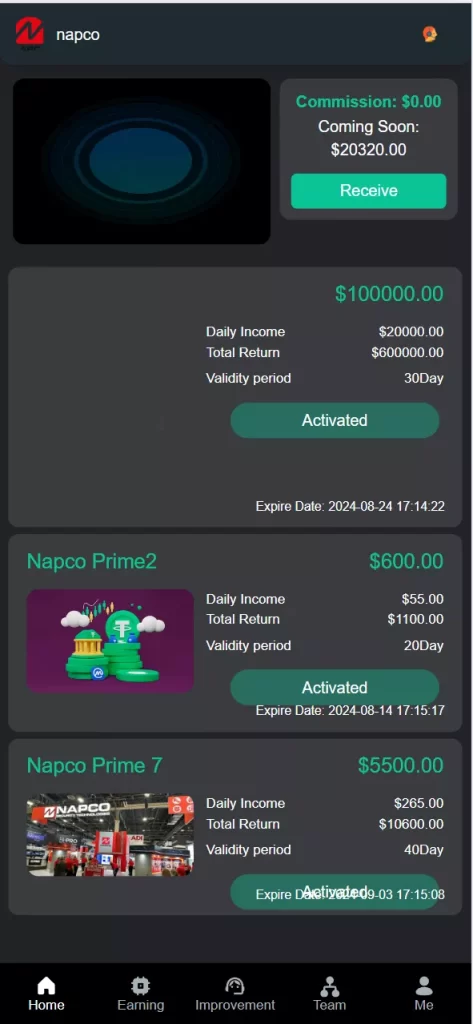This screenshot has height=1024, width=473.
Task: Tap Activated on Napco Prime 7 plan
Action: 334,891
